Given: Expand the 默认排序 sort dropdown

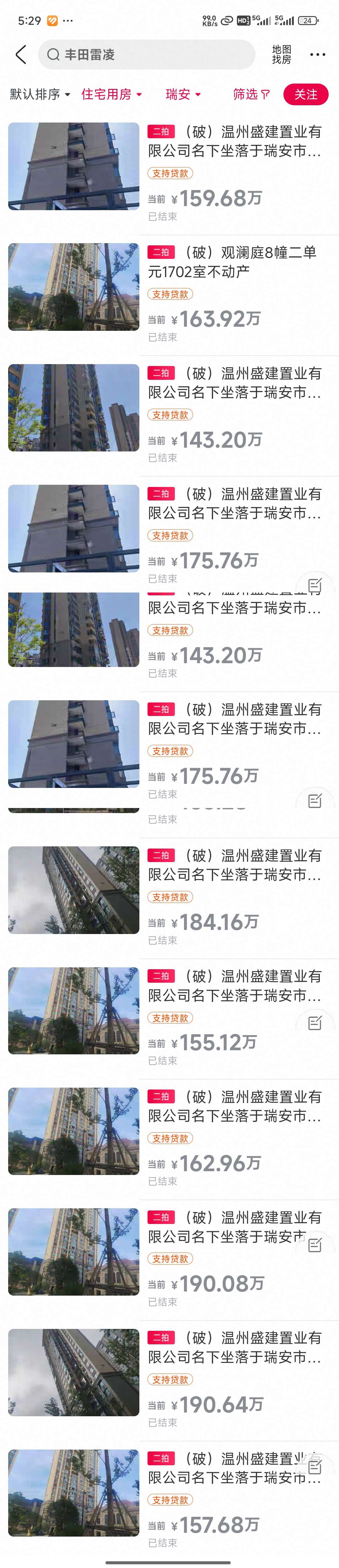Looking at the screenshot, I should click(x=40, y=94).
